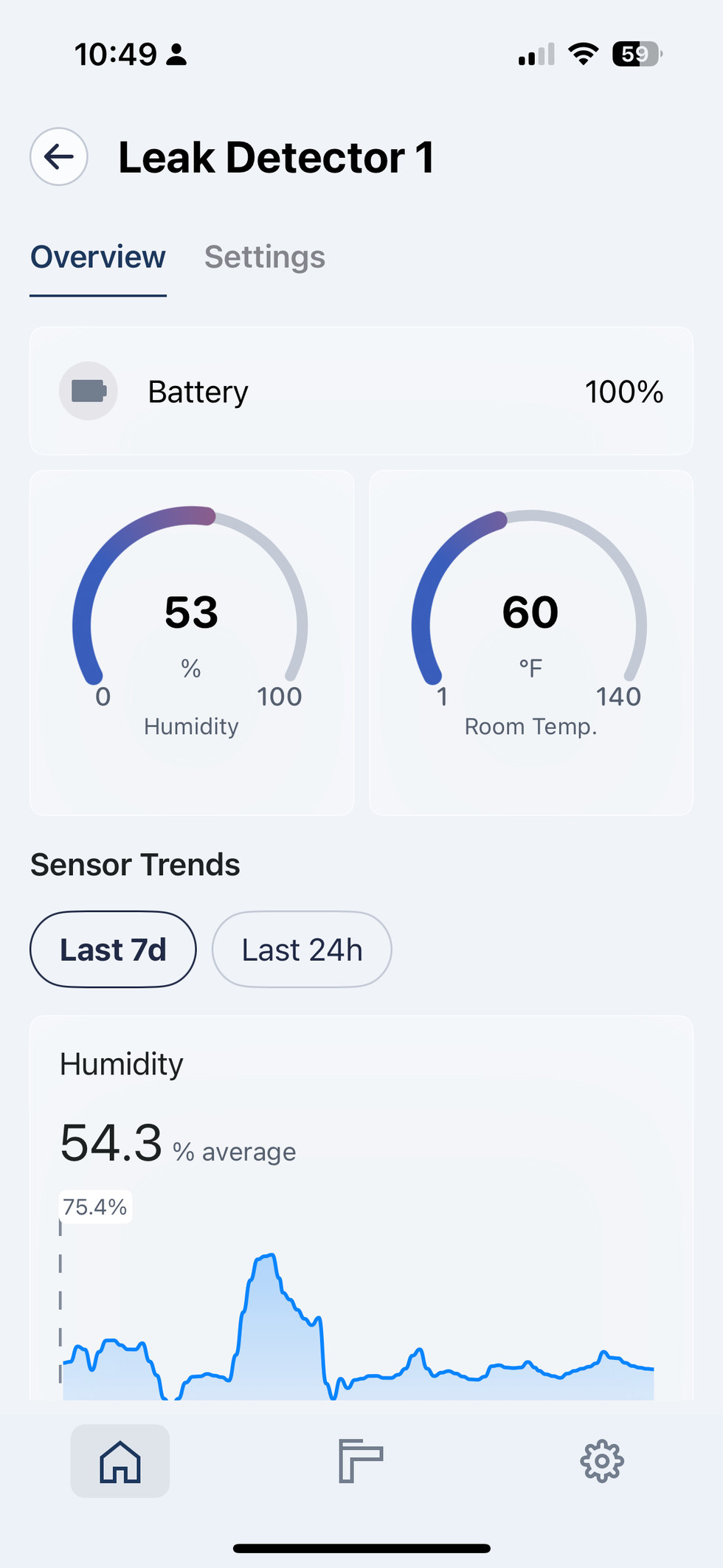This screenshot has height=1568, width=723.
Task: Tap the Wi-Fi icon in the status bar
Action: 582,54
